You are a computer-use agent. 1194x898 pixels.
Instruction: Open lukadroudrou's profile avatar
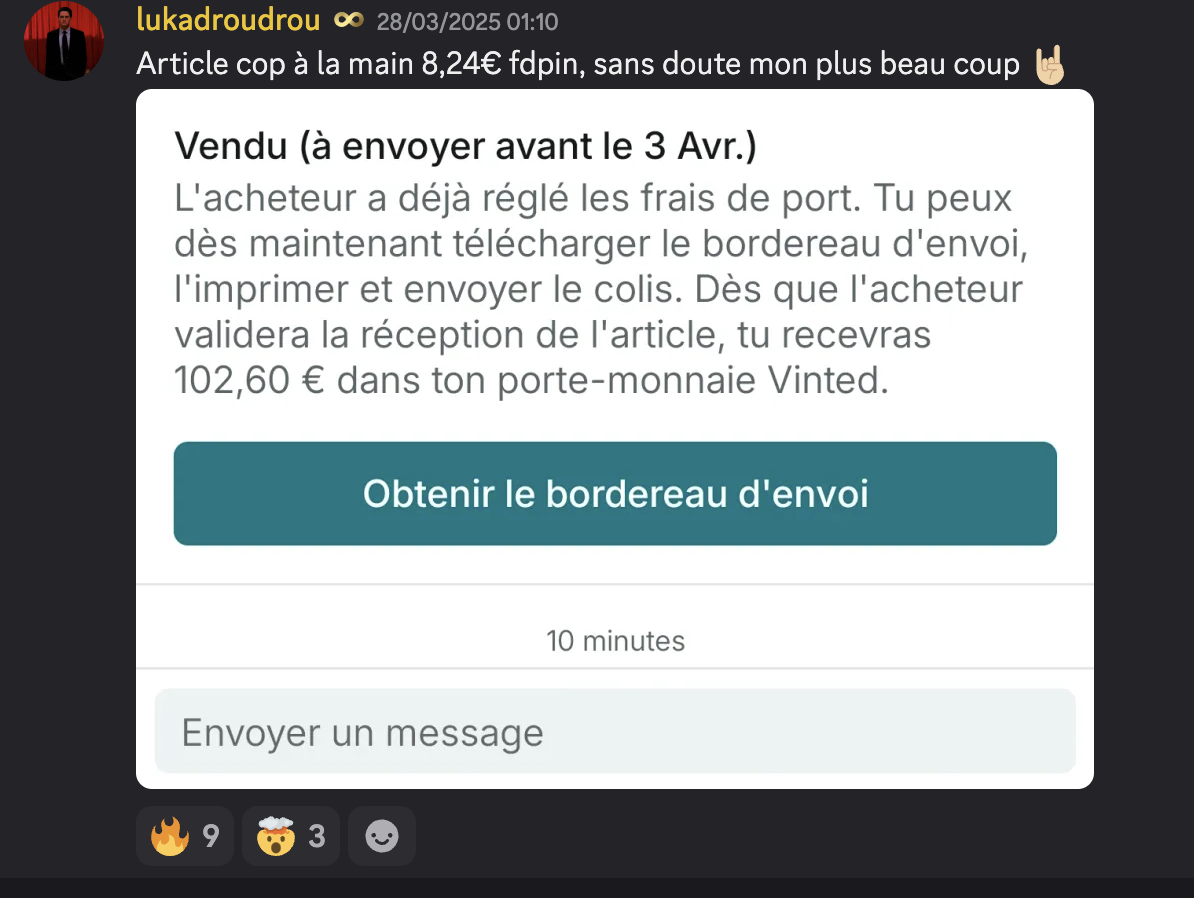63,42
